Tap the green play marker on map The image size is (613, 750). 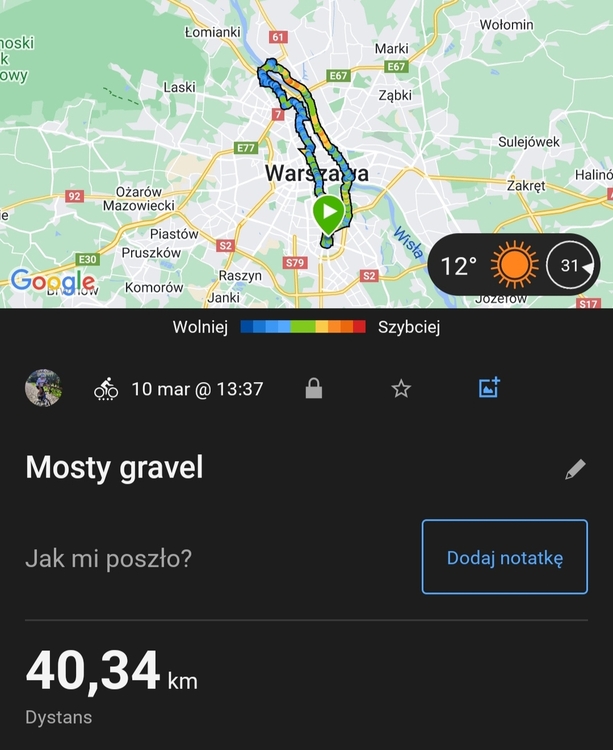pyautogui.click(x=328, y=212)
